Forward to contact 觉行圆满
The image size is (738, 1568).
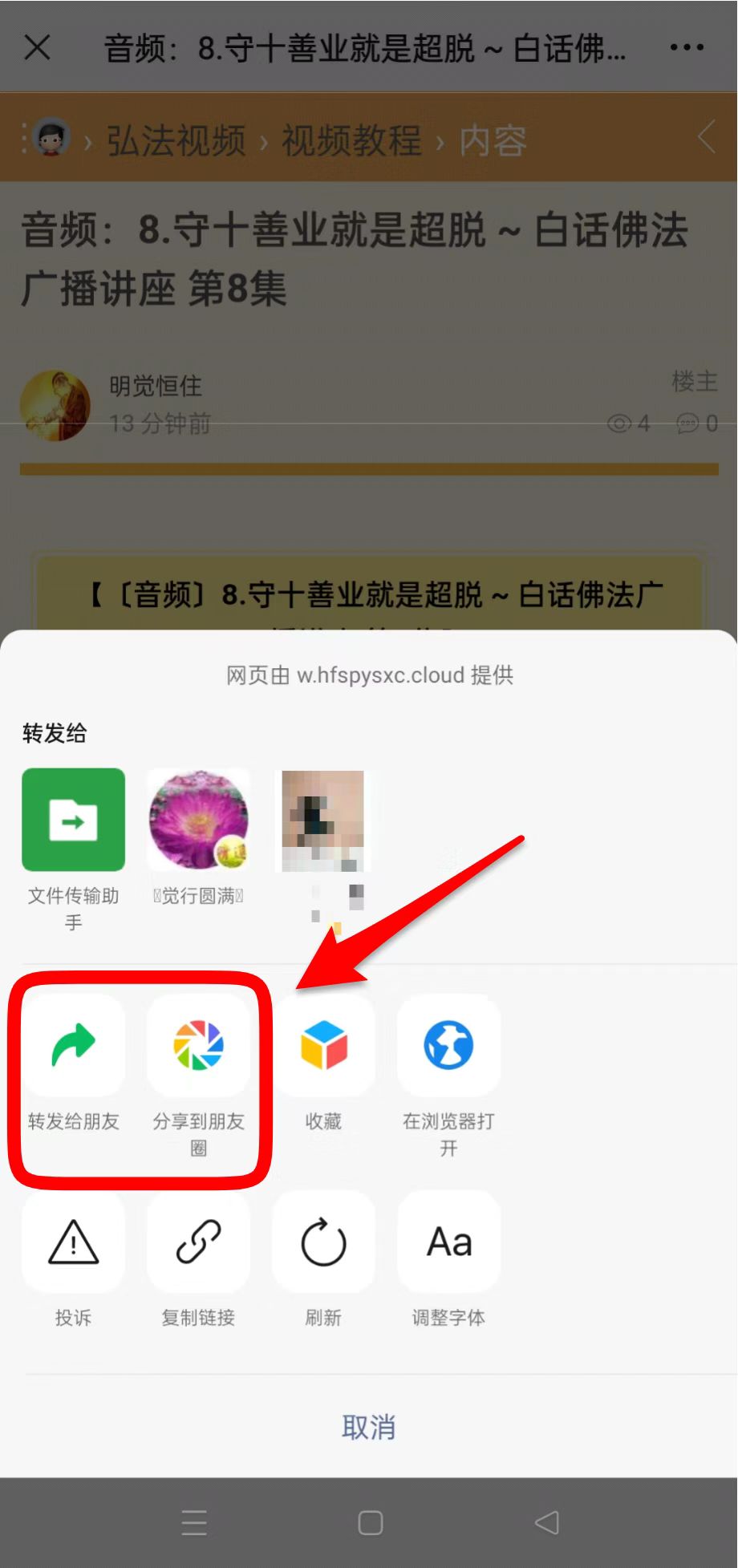(198, 820)
